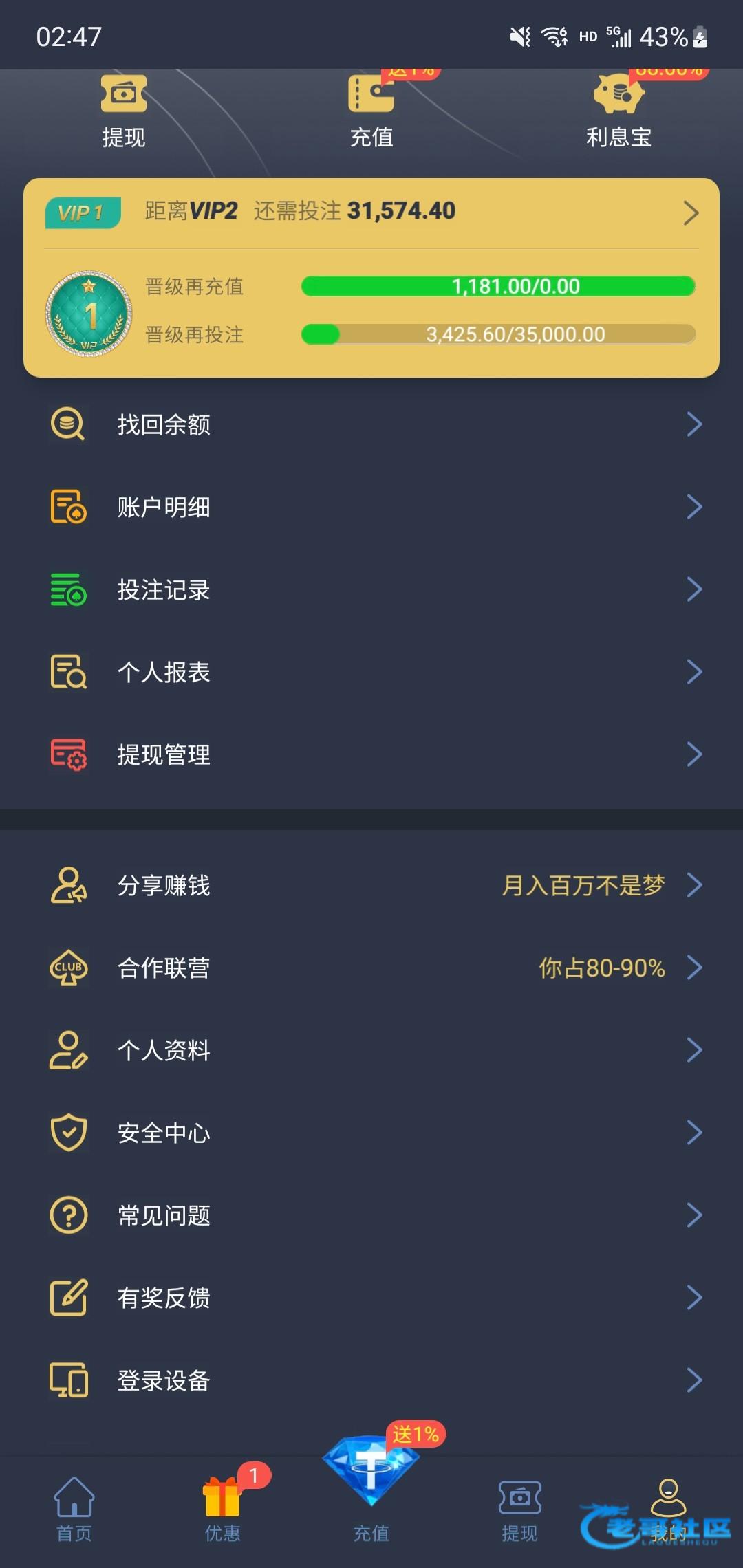Open the top 充值 recharge shortcut
Viewport: 743px width, 1568px height.
(371, 111)
